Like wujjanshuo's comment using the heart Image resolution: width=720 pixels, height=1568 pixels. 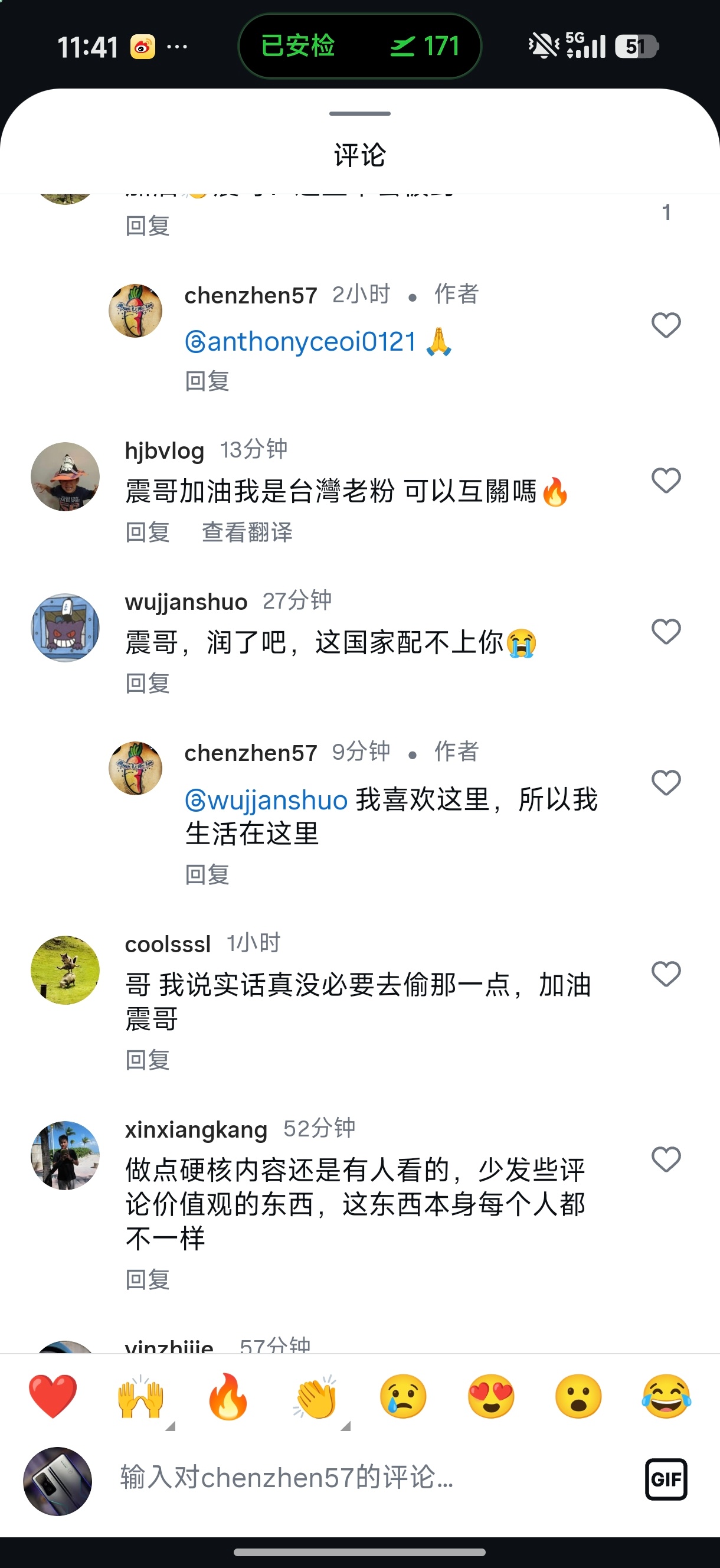click(666, 632)
